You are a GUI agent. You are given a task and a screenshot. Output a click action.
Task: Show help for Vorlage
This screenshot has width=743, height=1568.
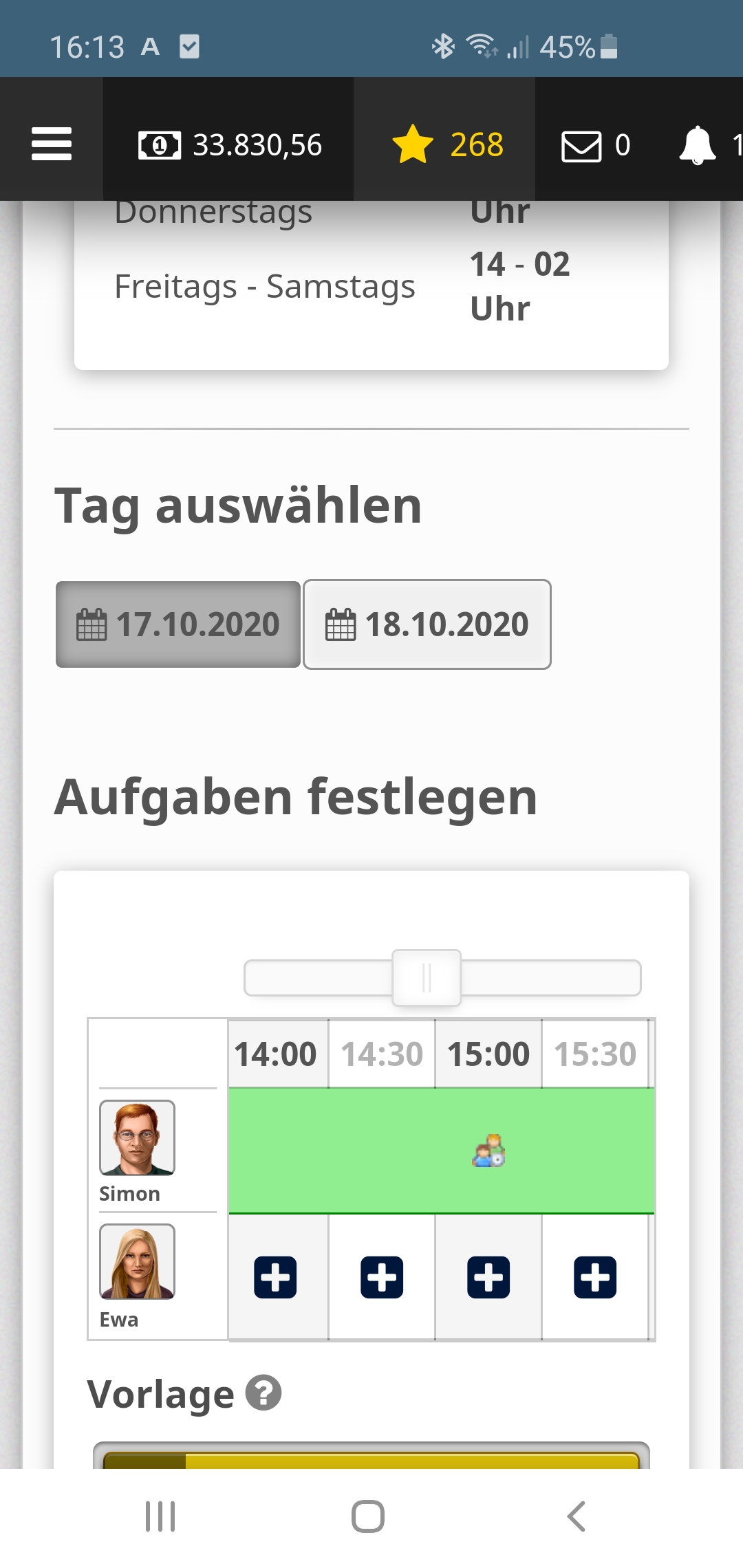(x=263, y=1393)
